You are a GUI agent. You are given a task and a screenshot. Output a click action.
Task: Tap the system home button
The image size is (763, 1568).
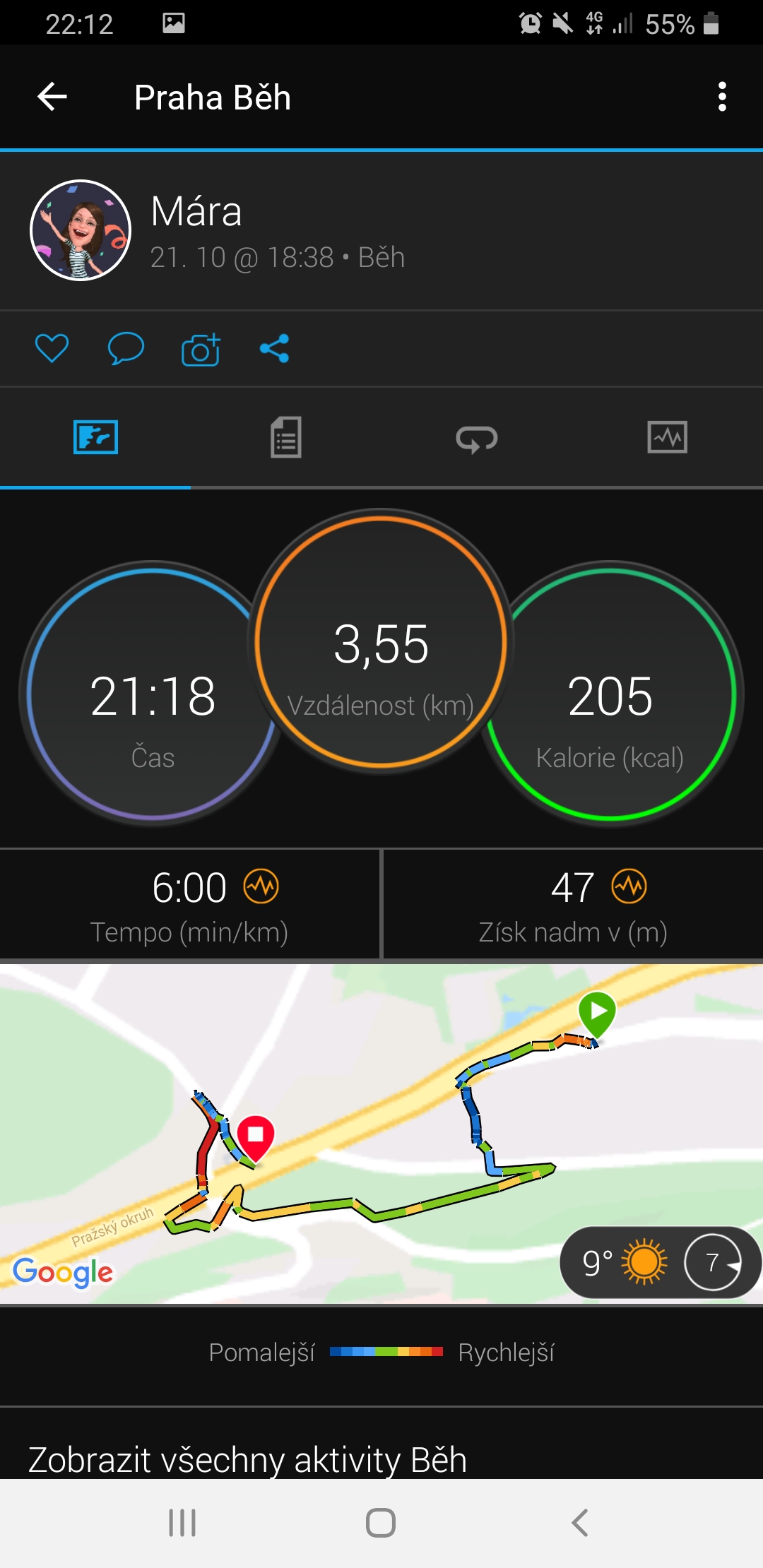[381, 1522]
